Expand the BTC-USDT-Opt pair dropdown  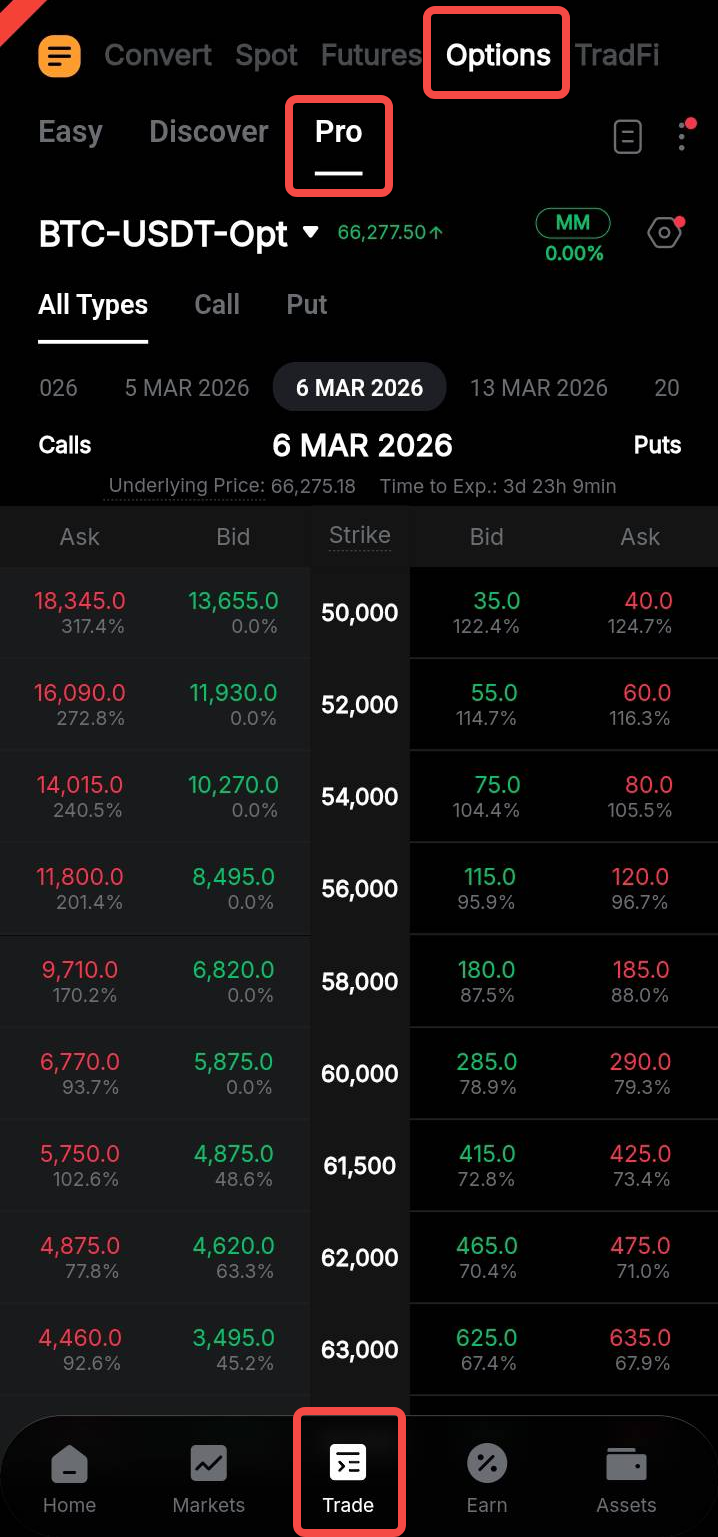(x=311, y=233)
